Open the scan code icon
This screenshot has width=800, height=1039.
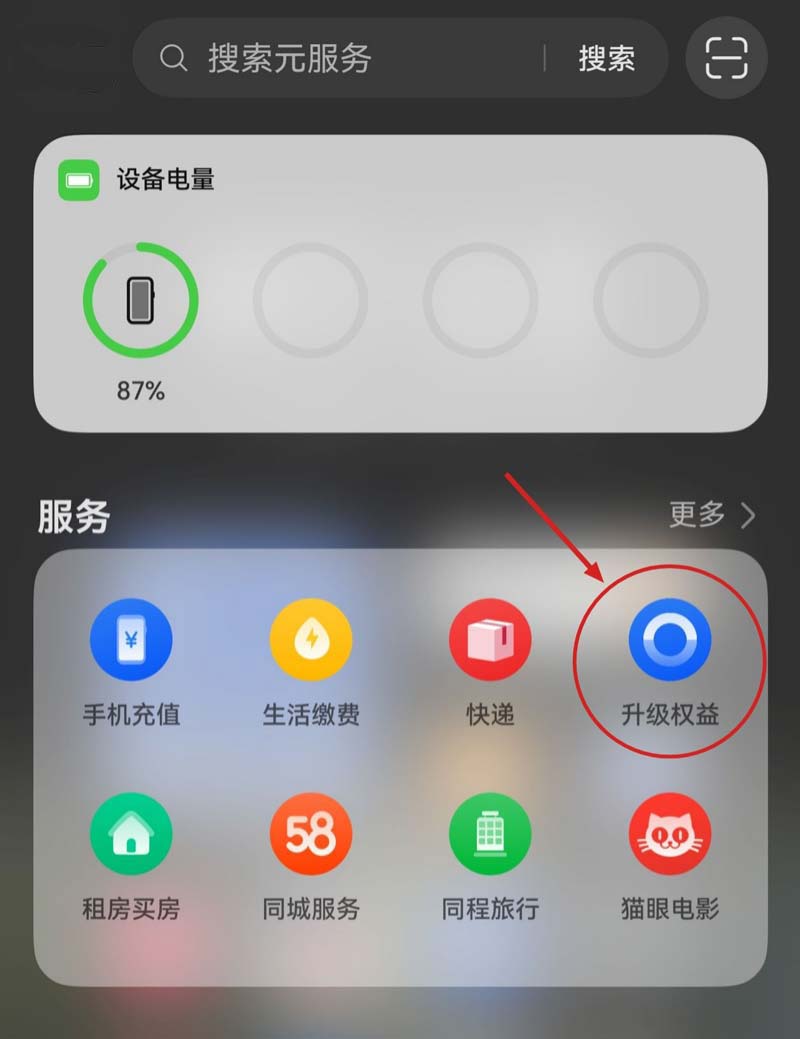tap(726, 58)
